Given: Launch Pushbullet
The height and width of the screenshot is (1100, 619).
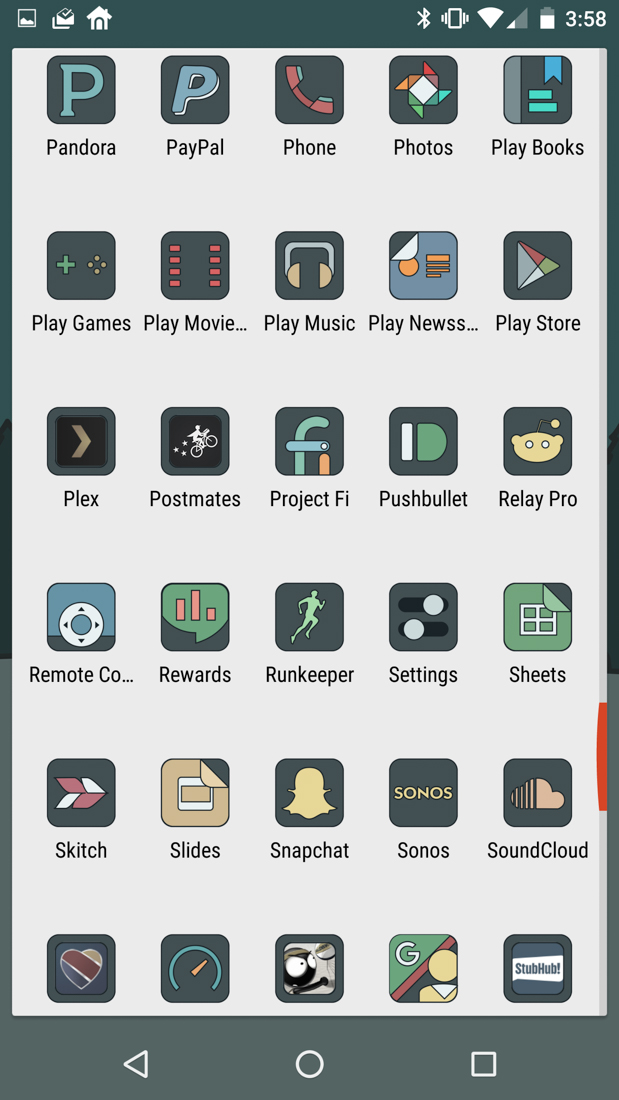Looking at the screenshot, I should (x=423, y=442).
